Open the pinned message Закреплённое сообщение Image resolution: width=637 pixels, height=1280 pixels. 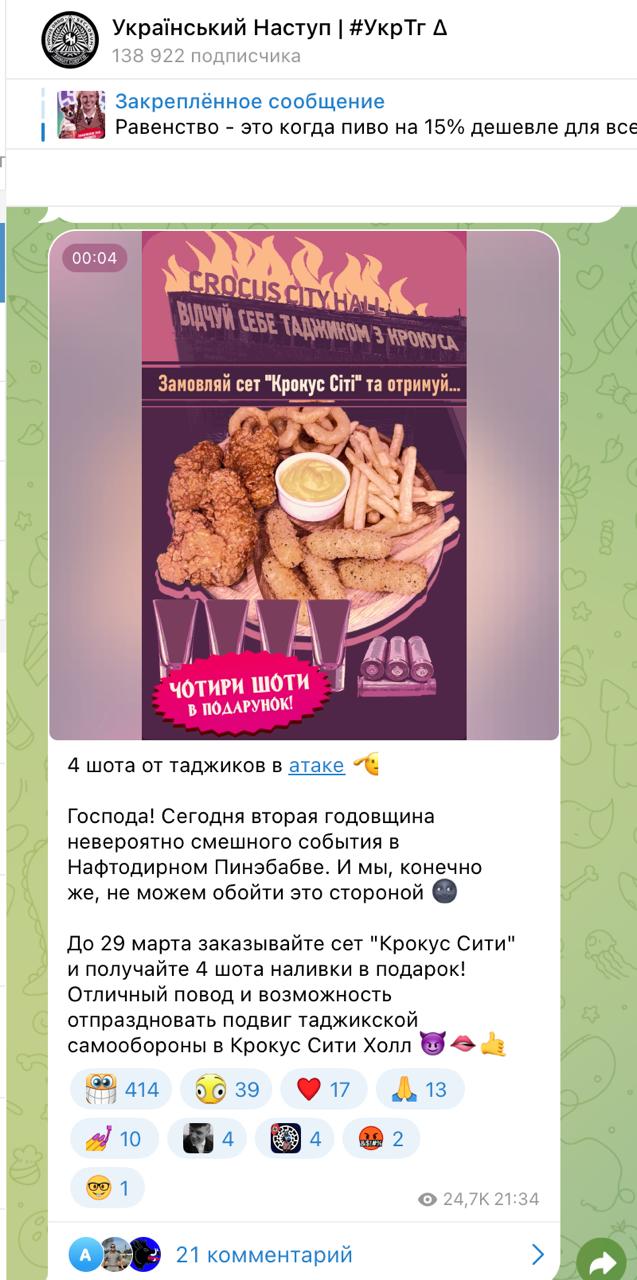pos(340,114)
